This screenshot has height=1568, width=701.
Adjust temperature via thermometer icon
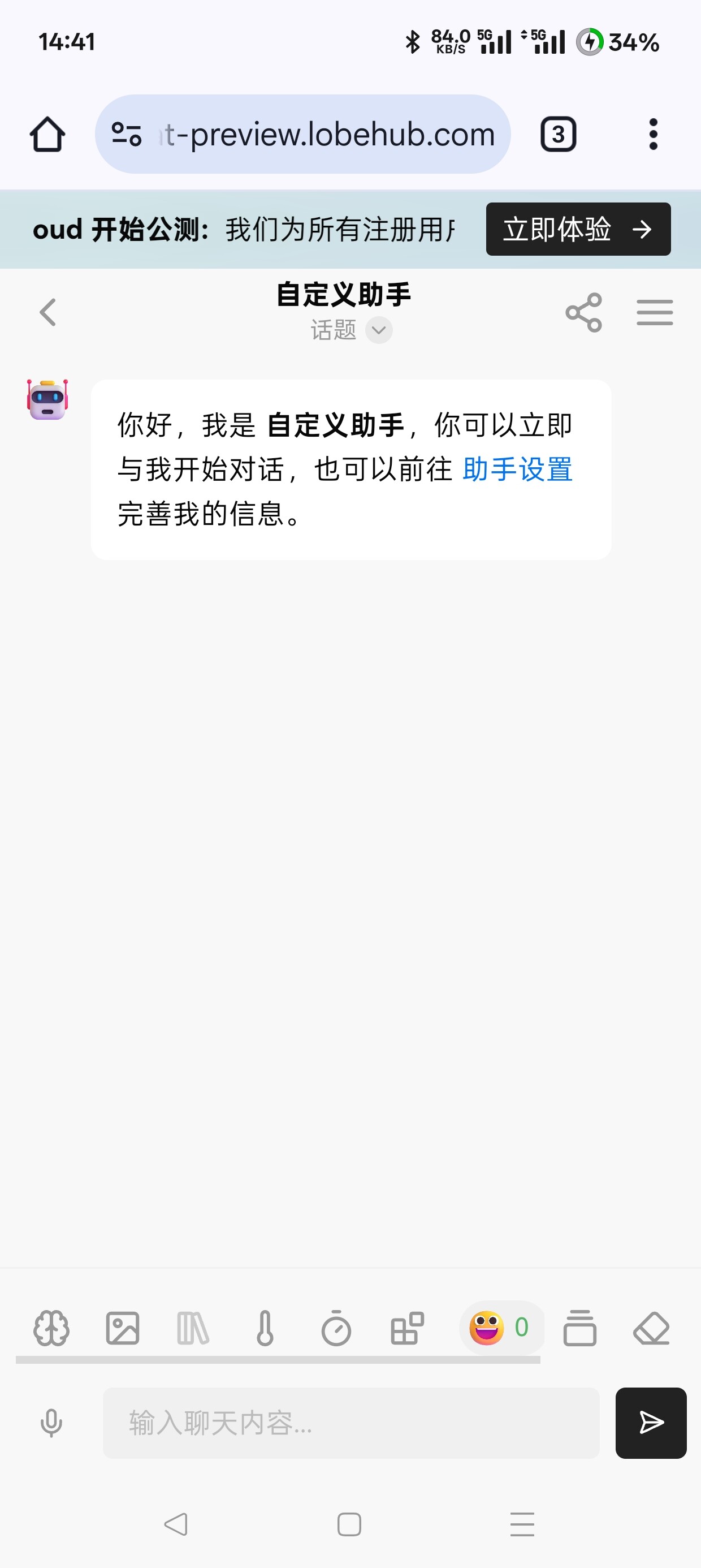click(x=265, y=1328)
